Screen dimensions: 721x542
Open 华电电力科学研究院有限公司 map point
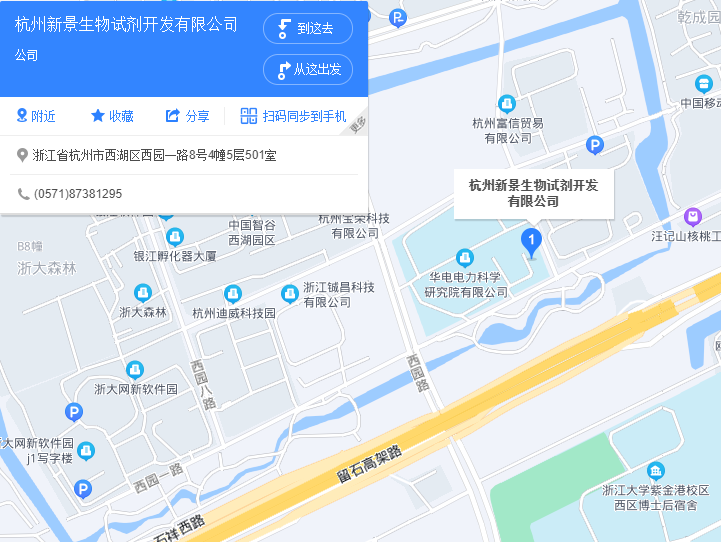464,258
